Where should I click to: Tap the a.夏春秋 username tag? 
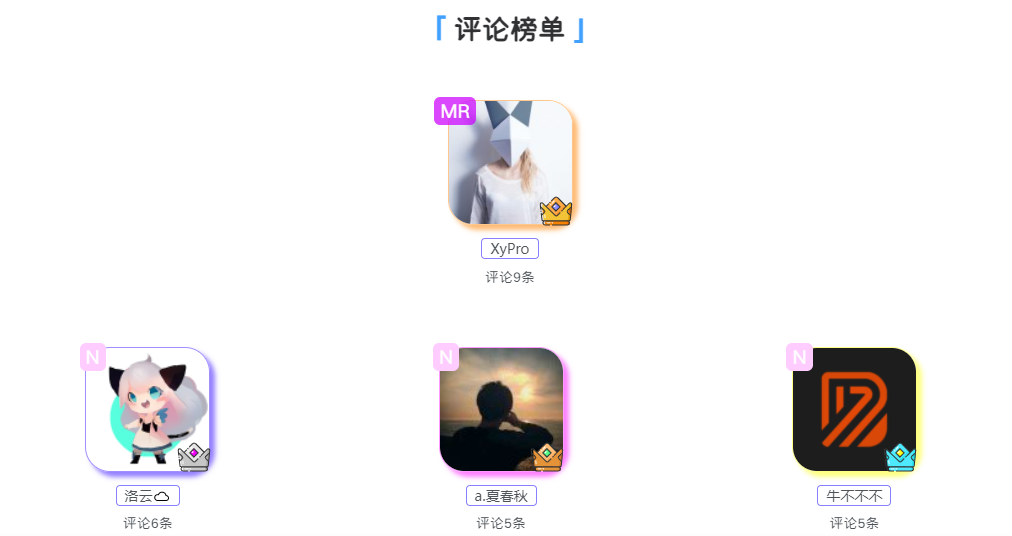[x=501, y=496]
